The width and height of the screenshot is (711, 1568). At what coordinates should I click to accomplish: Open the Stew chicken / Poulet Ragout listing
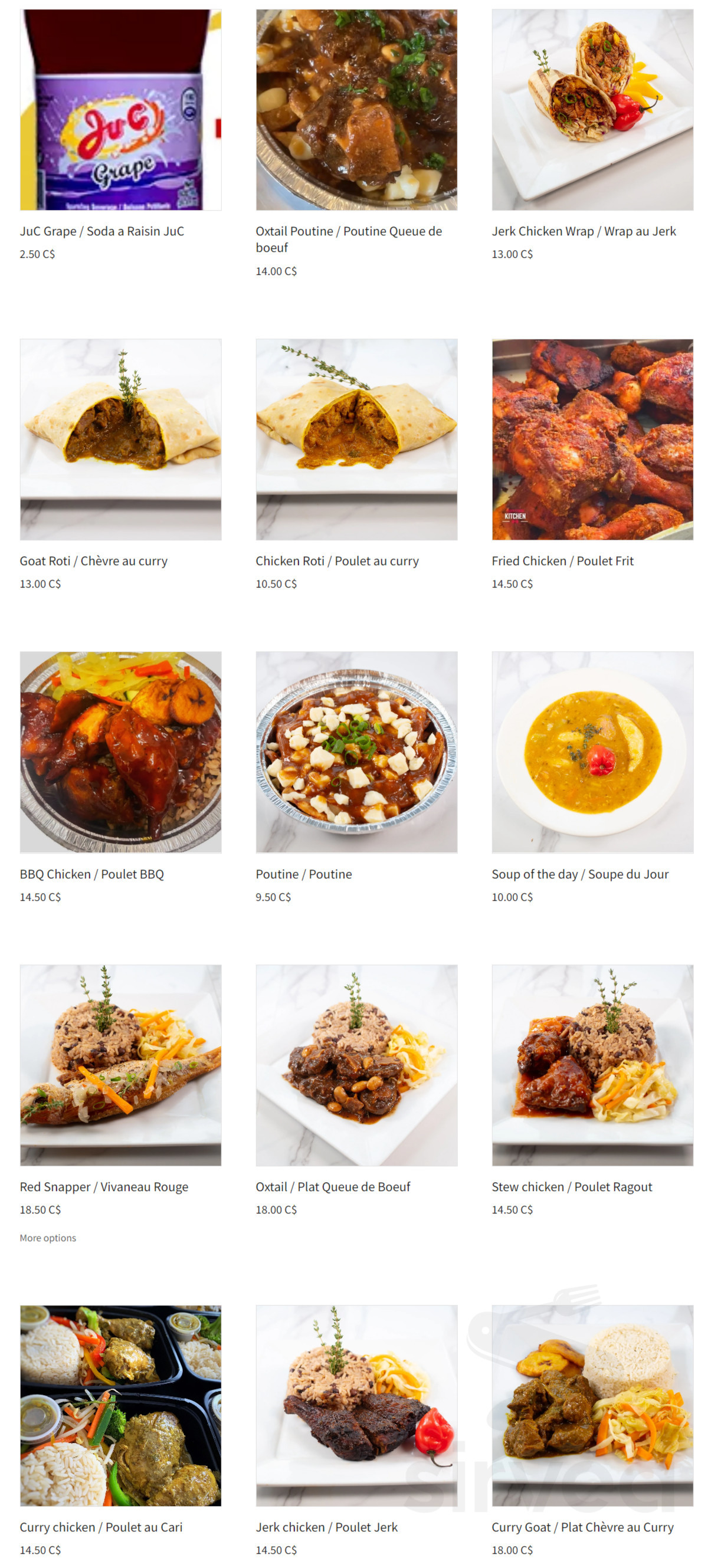pyautogui.click(x=572, y=1186)
